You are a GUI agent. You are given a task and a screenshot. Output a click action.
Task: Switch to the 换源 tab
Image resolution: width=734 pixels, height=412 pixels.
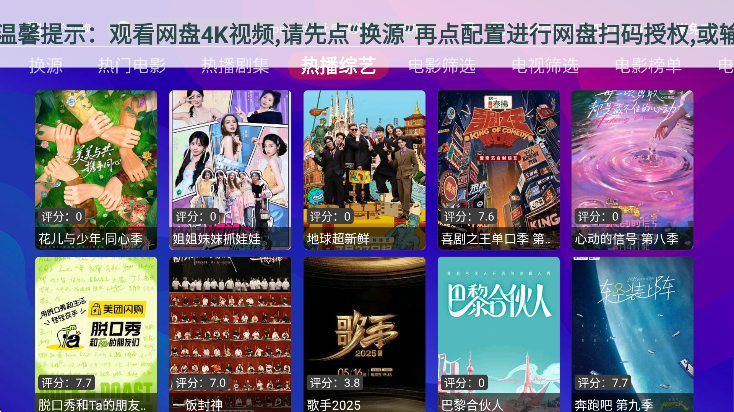[x=46, y=67]
